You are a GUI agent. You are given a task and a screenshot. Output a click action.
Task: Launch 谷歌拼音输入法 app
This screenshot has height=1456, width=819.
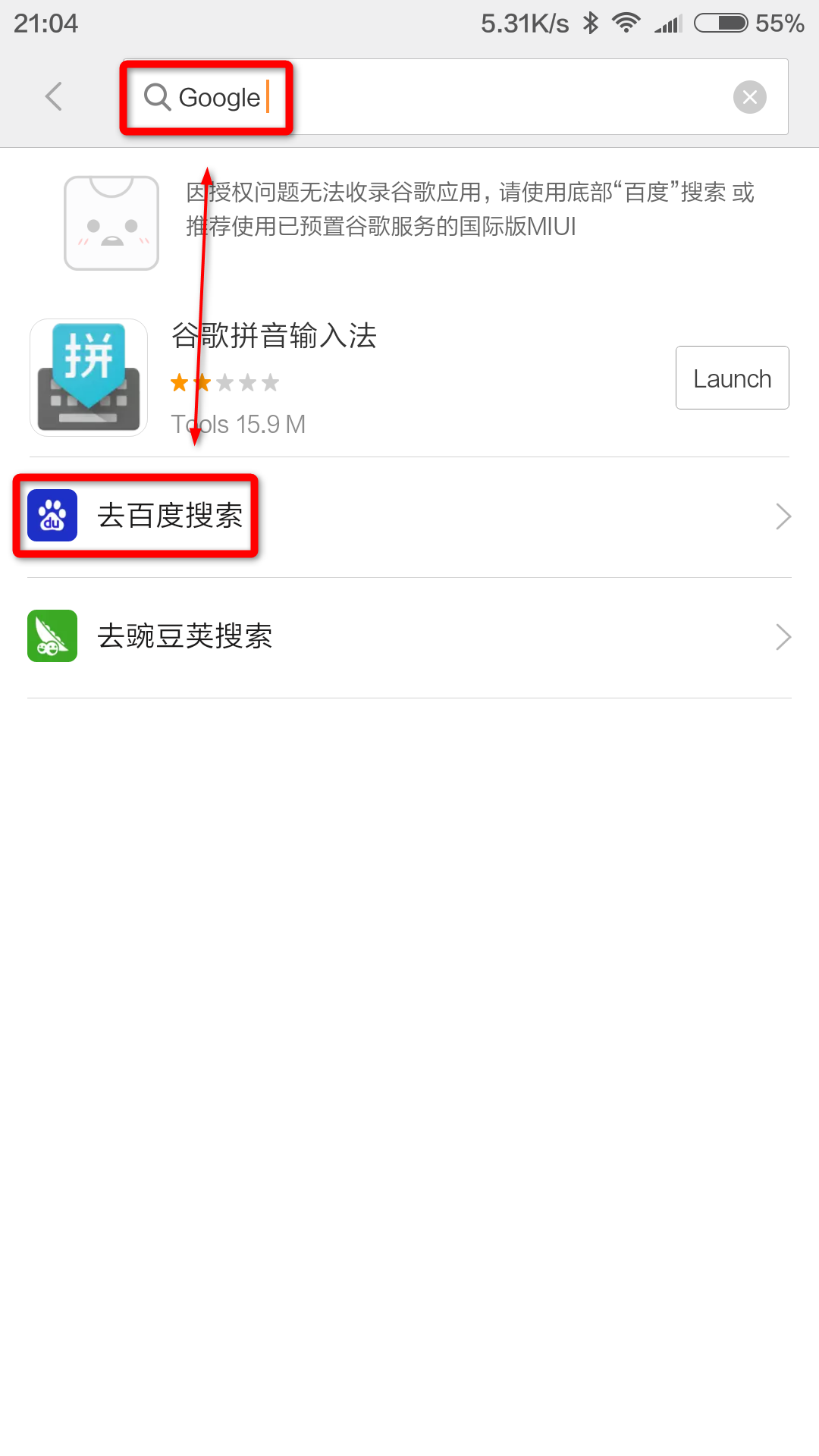732,378
